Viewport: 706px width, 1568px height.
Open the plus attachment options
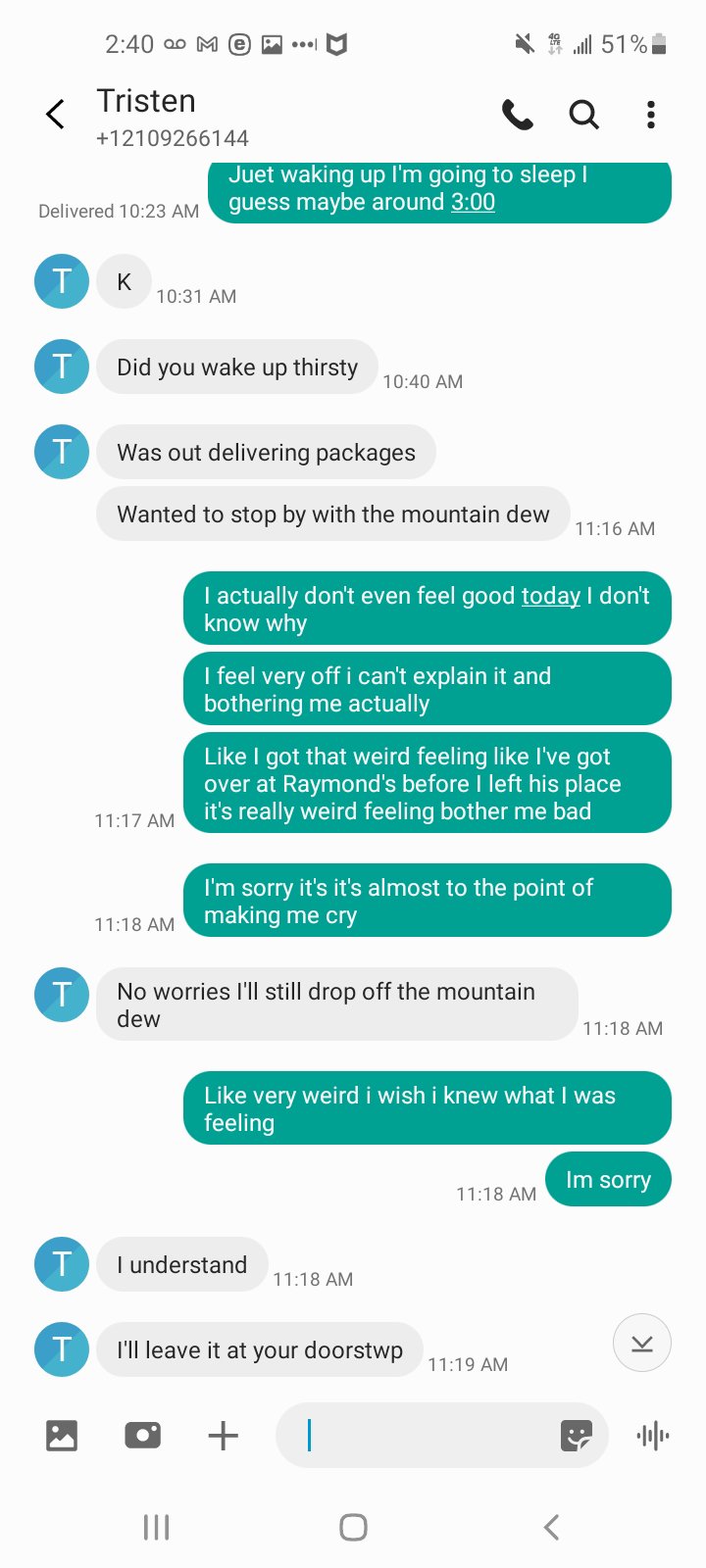224,1436
